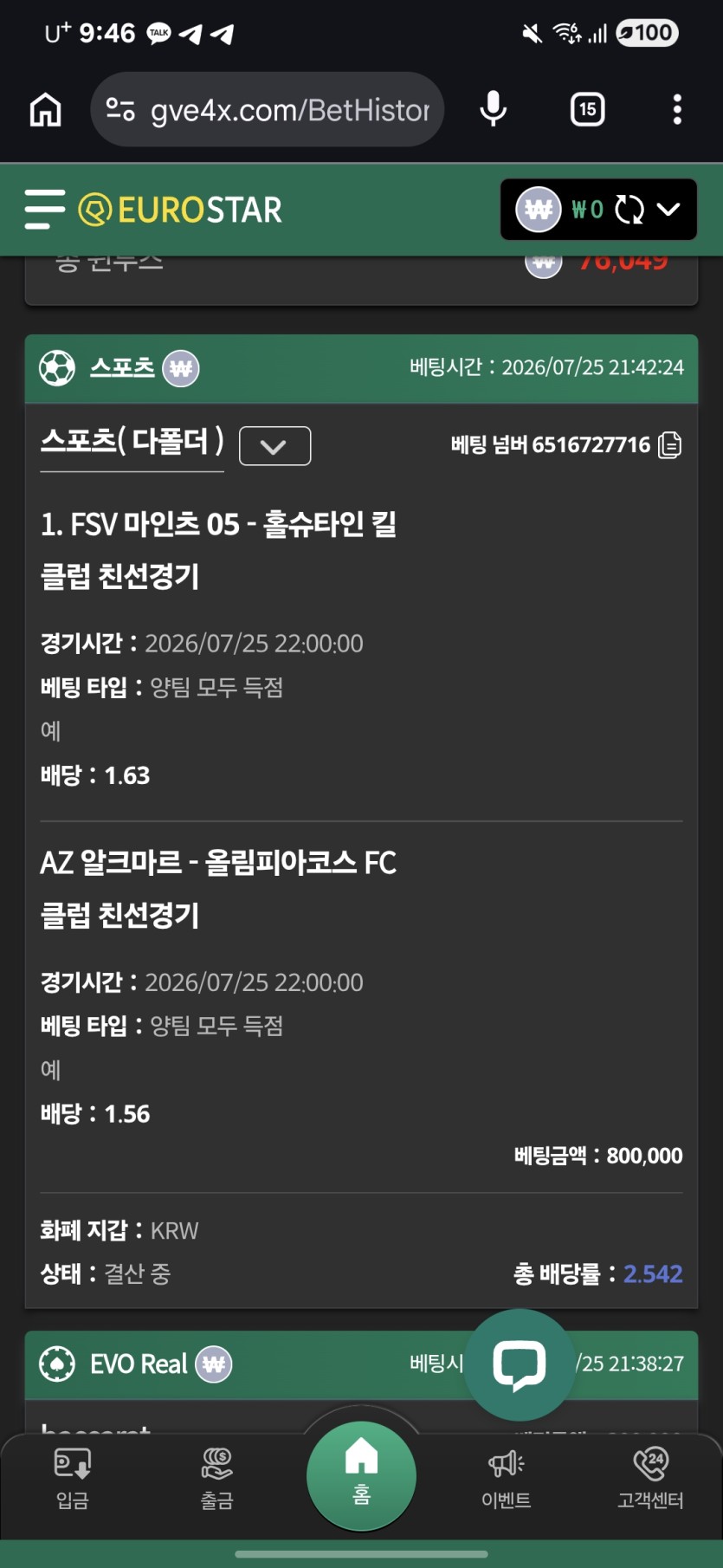Open the 이벤트 events tab

pyautogui.click(x=507, y=1479)
